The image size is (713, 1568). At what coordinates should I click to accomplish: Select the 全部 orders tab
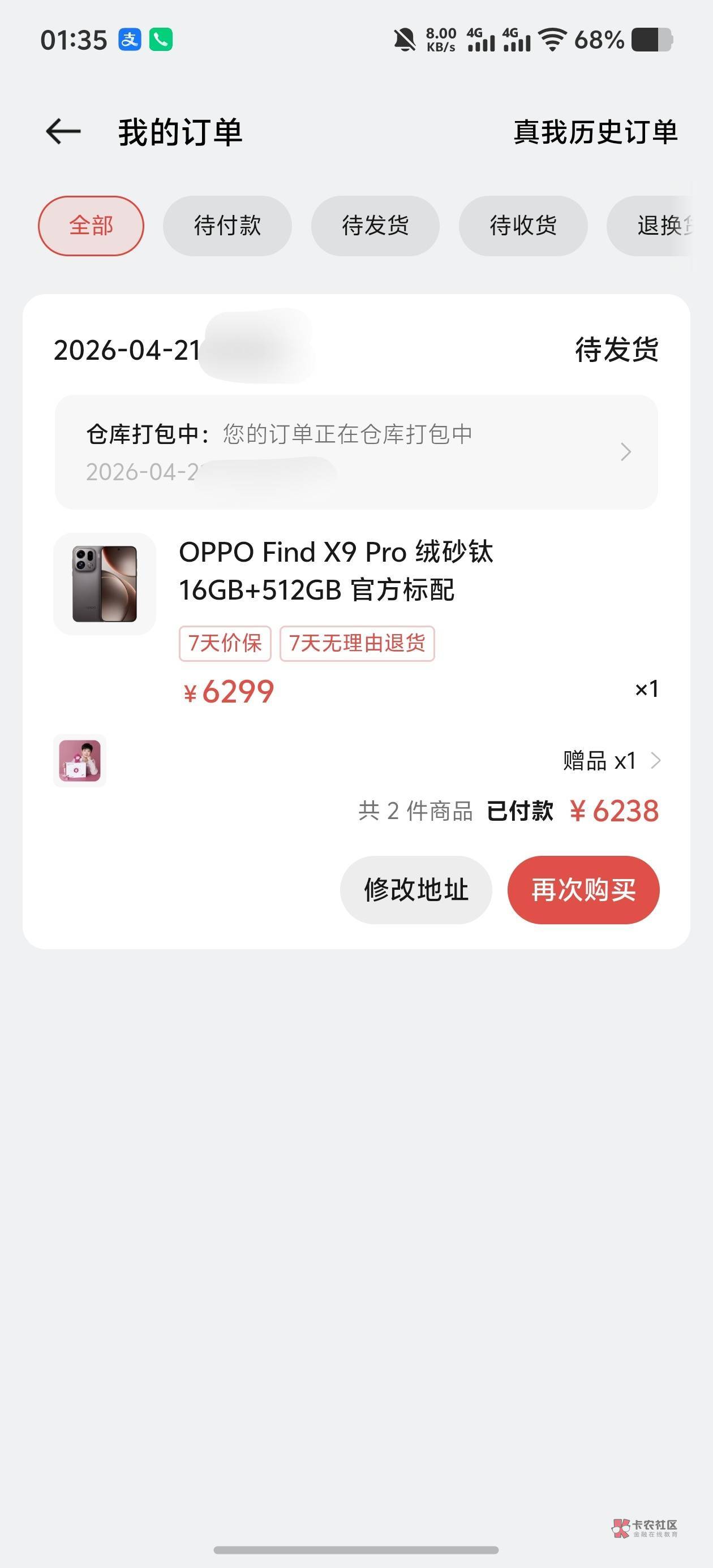91,226
